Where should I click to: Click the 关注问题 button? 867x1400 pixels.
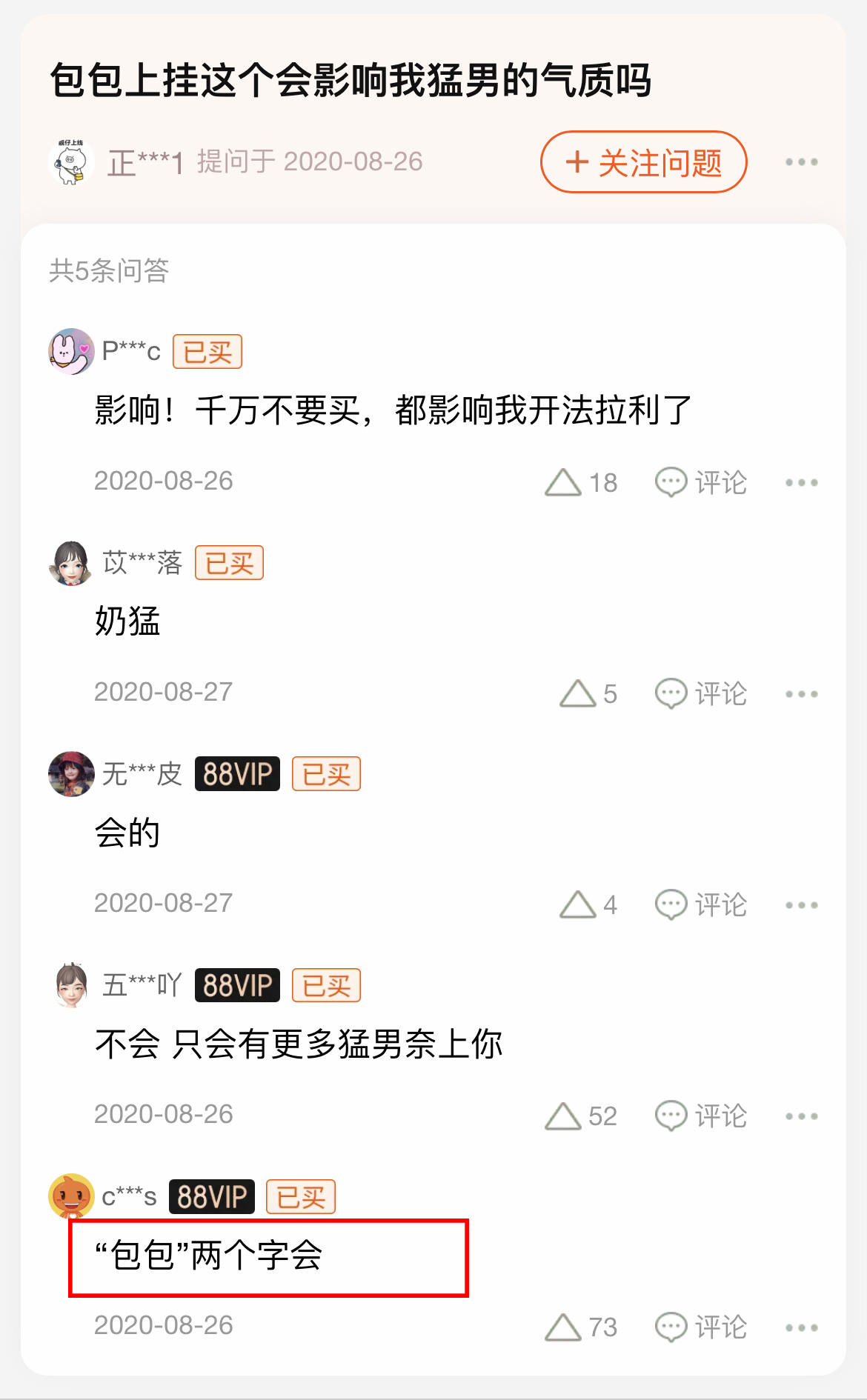click(x=642, y=162)
